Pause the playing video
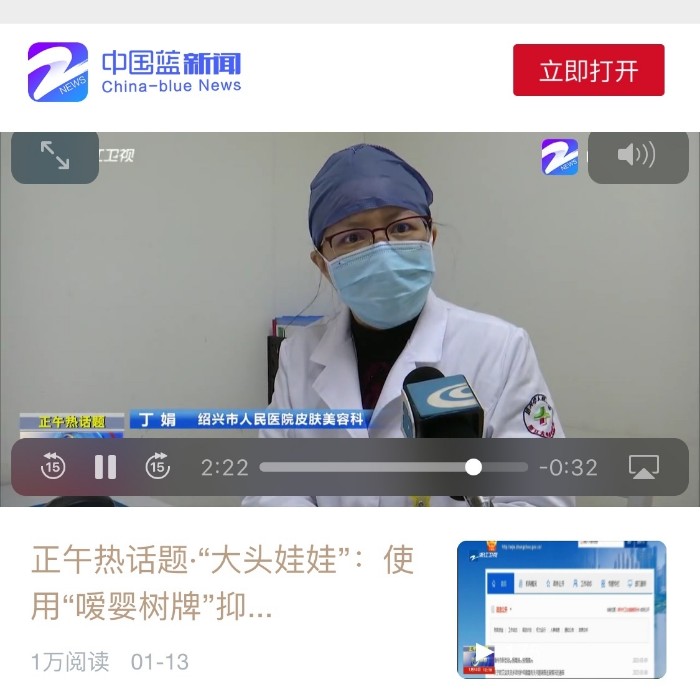This screenshot has width=700, height=700. 105,466
